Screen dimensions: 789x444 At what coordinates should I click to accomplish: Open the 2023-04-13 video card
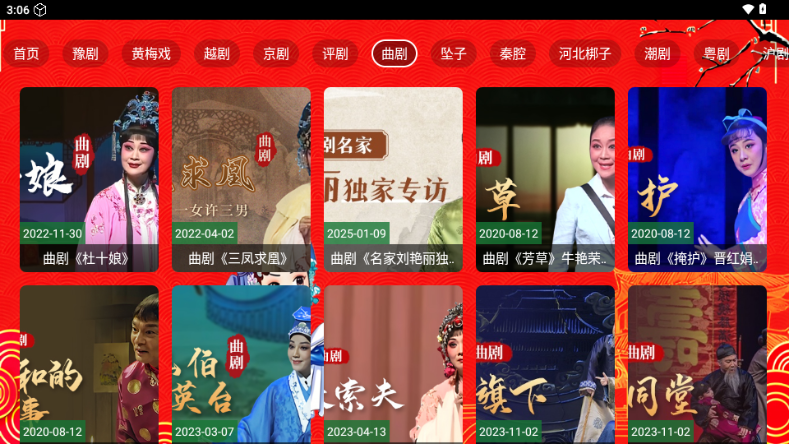pos(393,364)
